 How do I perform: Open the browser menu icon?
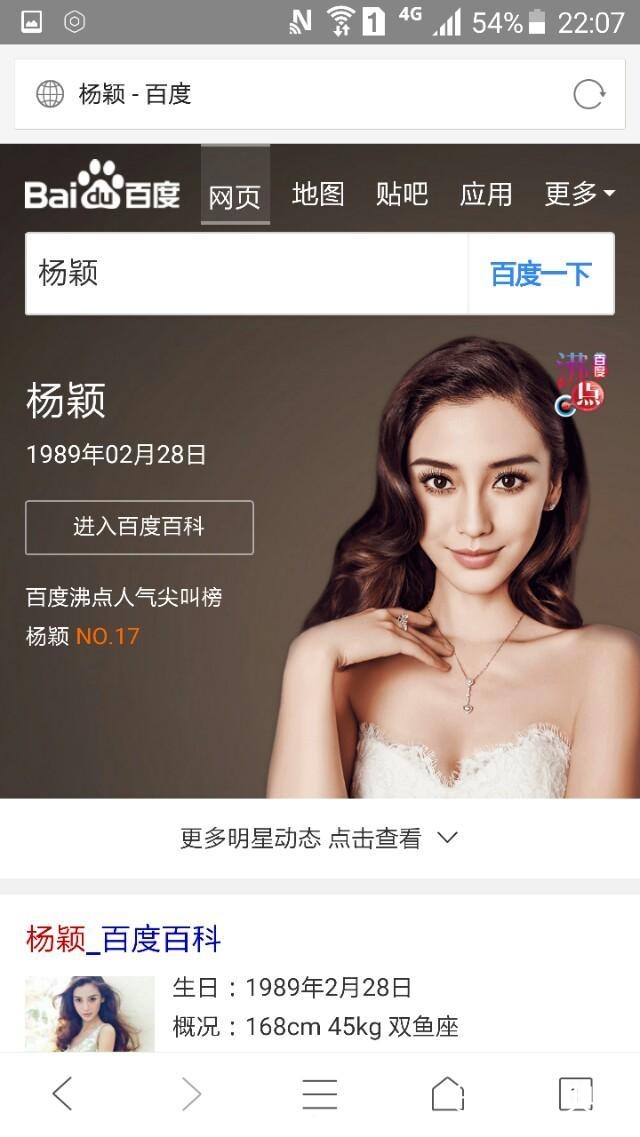coord(320,1095)
